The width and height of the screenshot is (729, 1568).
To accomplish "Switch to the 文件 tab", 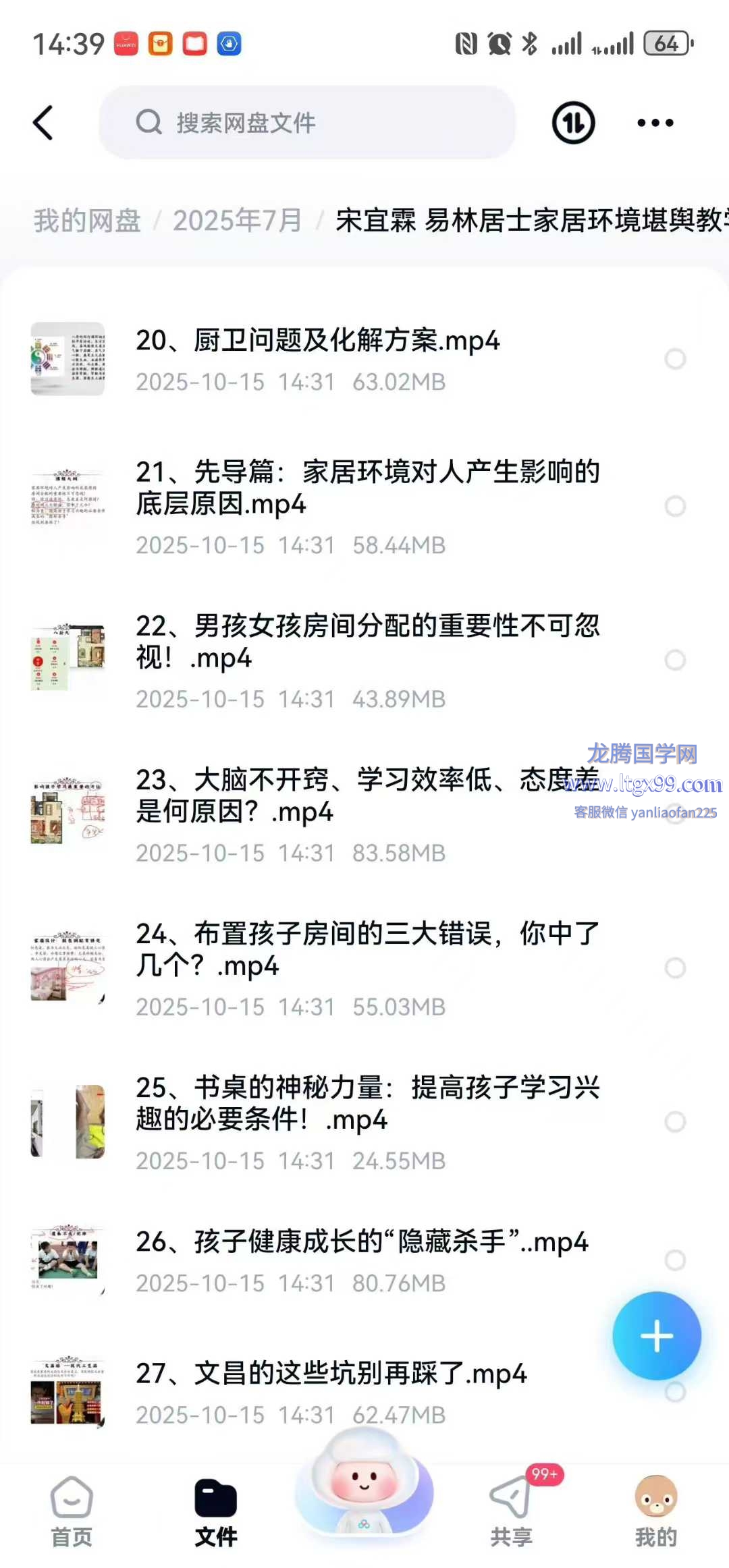I will [x=216, y=1510].
